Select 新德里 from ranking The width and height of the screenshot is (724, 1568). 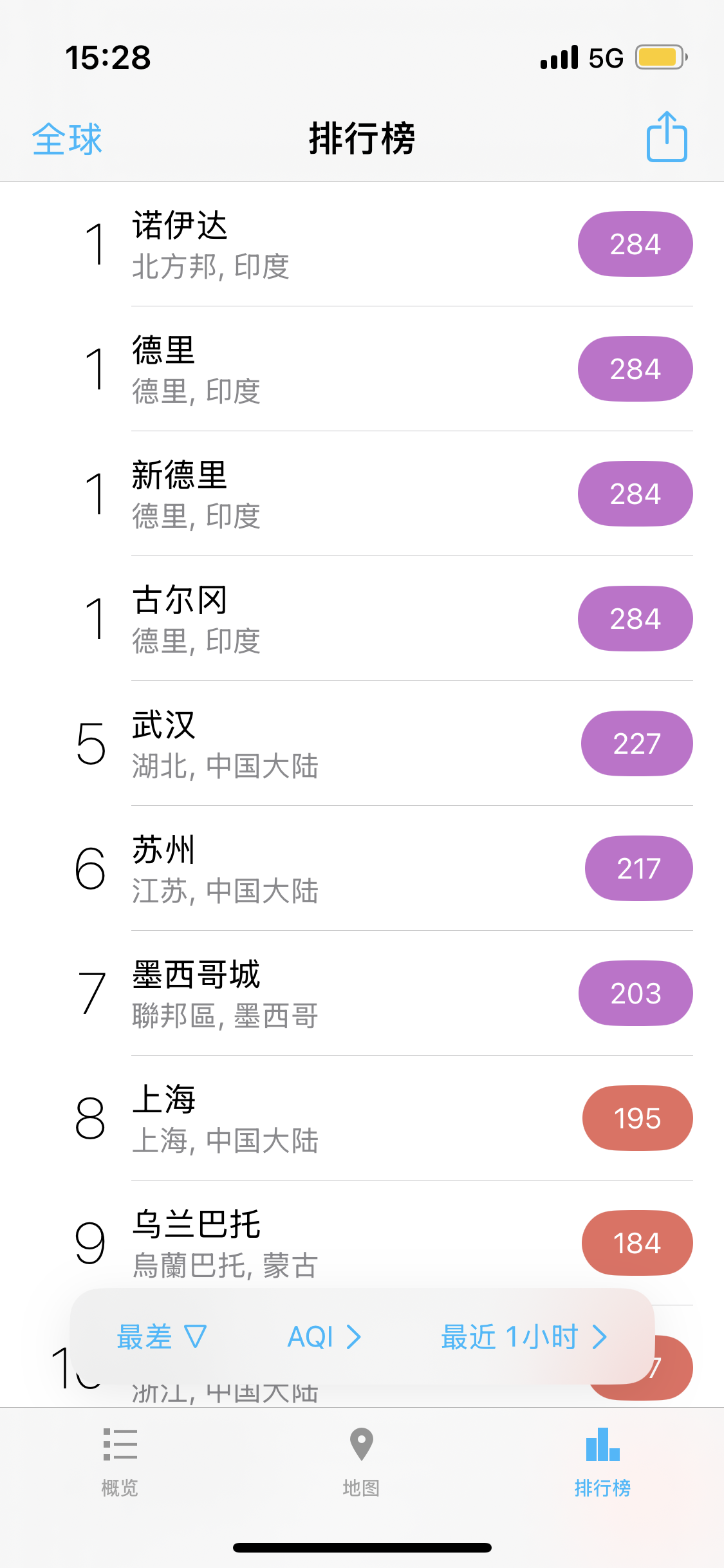pyautogui.click(x=362, y=494)
